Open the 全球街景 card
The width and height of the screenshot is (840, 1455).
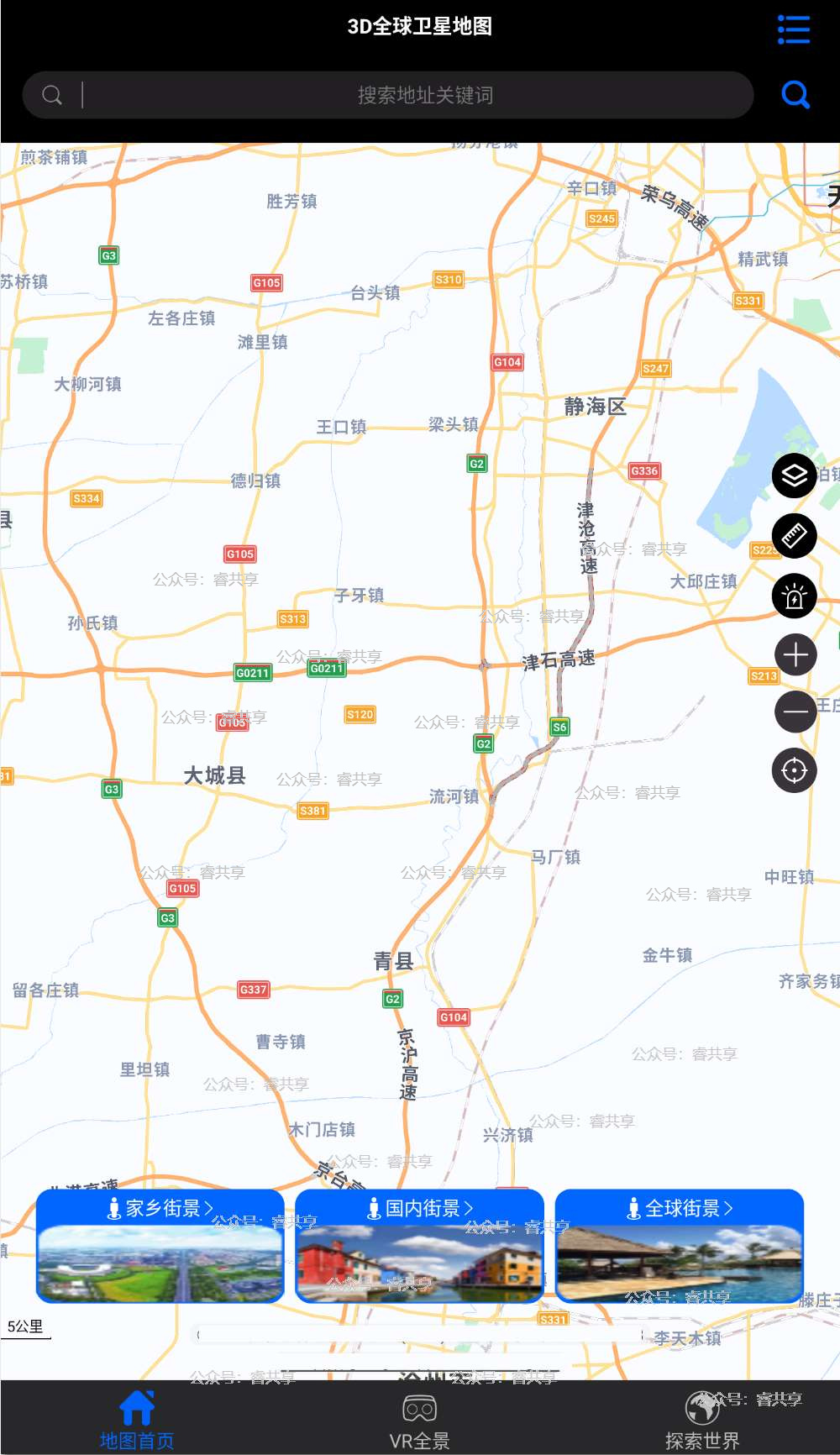[680, 1246]
